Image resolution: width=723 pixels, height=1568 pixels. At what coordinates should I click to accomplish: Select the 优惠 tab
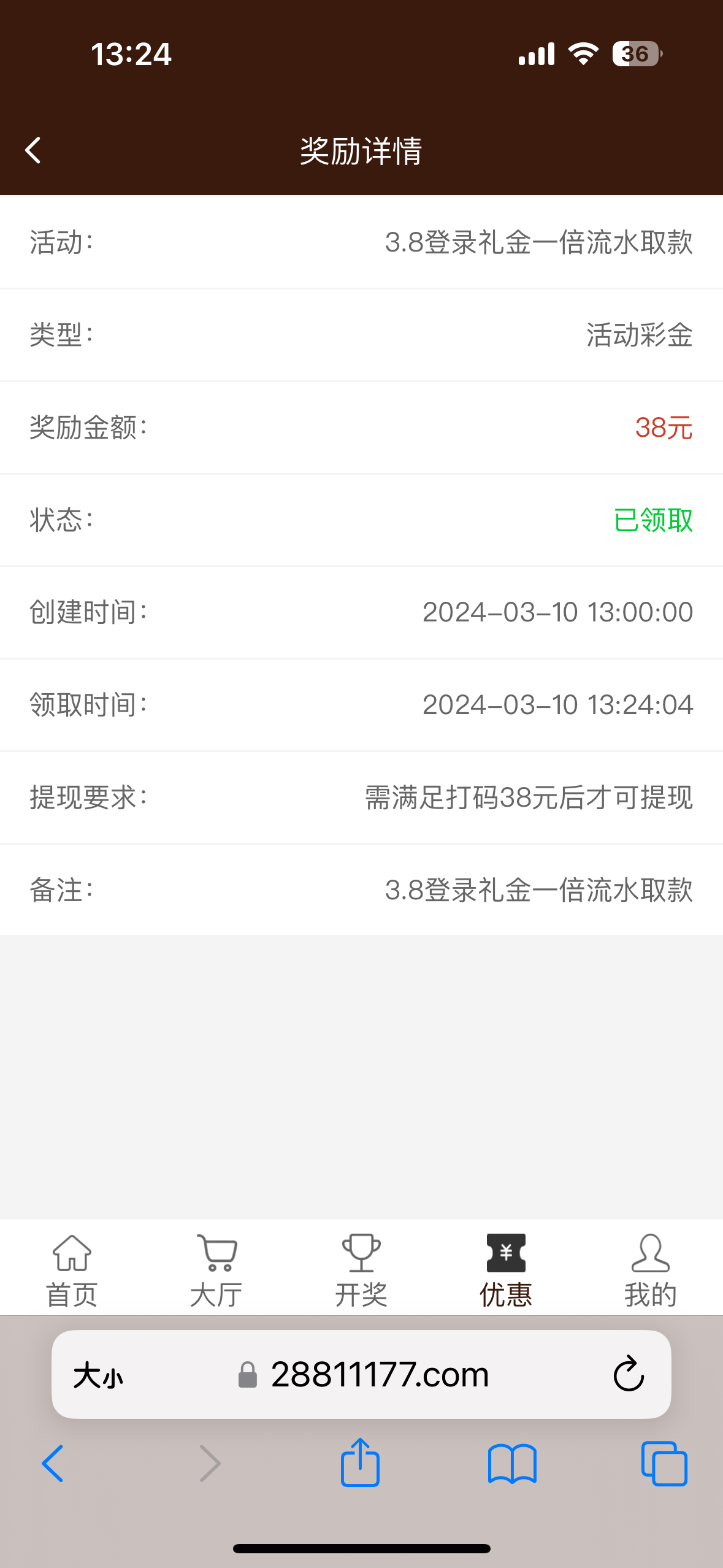pyautogui.click(x=506, y=1270)
